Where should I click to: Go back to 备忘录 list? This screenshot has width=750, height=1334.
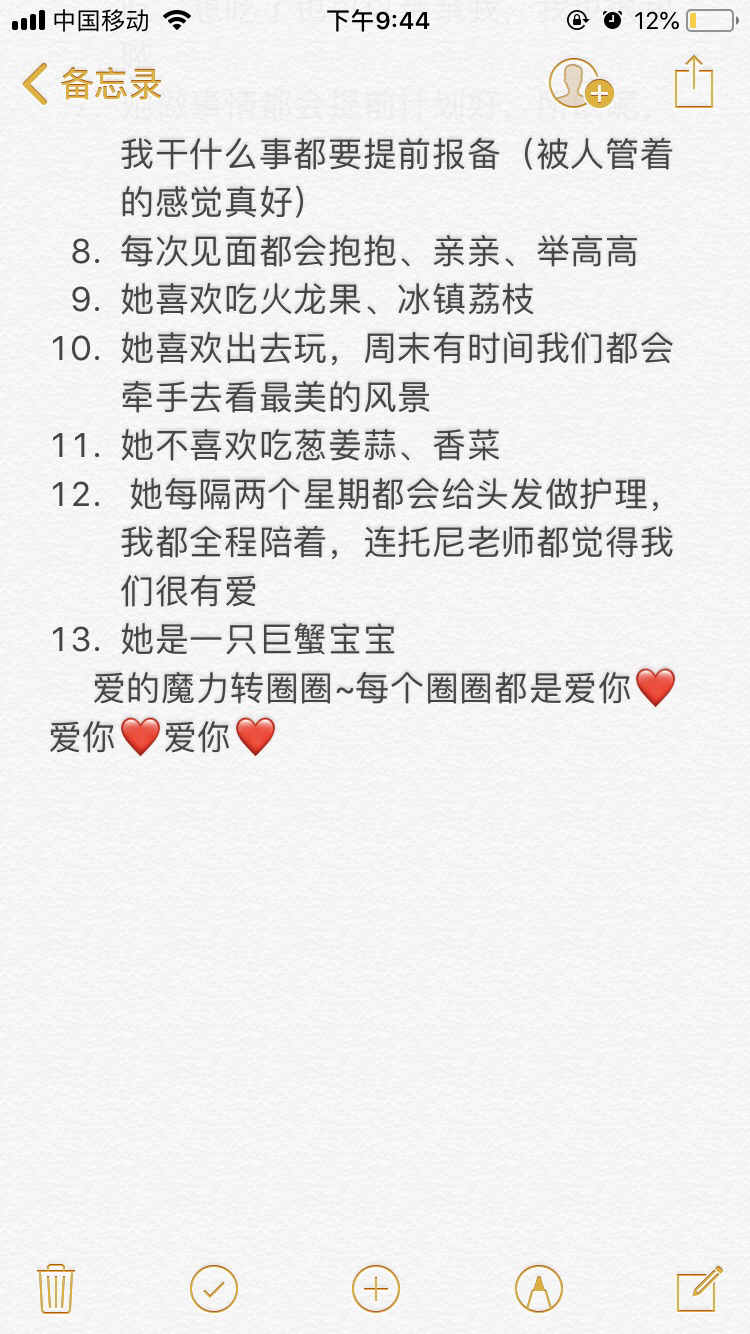pos(92,84)
